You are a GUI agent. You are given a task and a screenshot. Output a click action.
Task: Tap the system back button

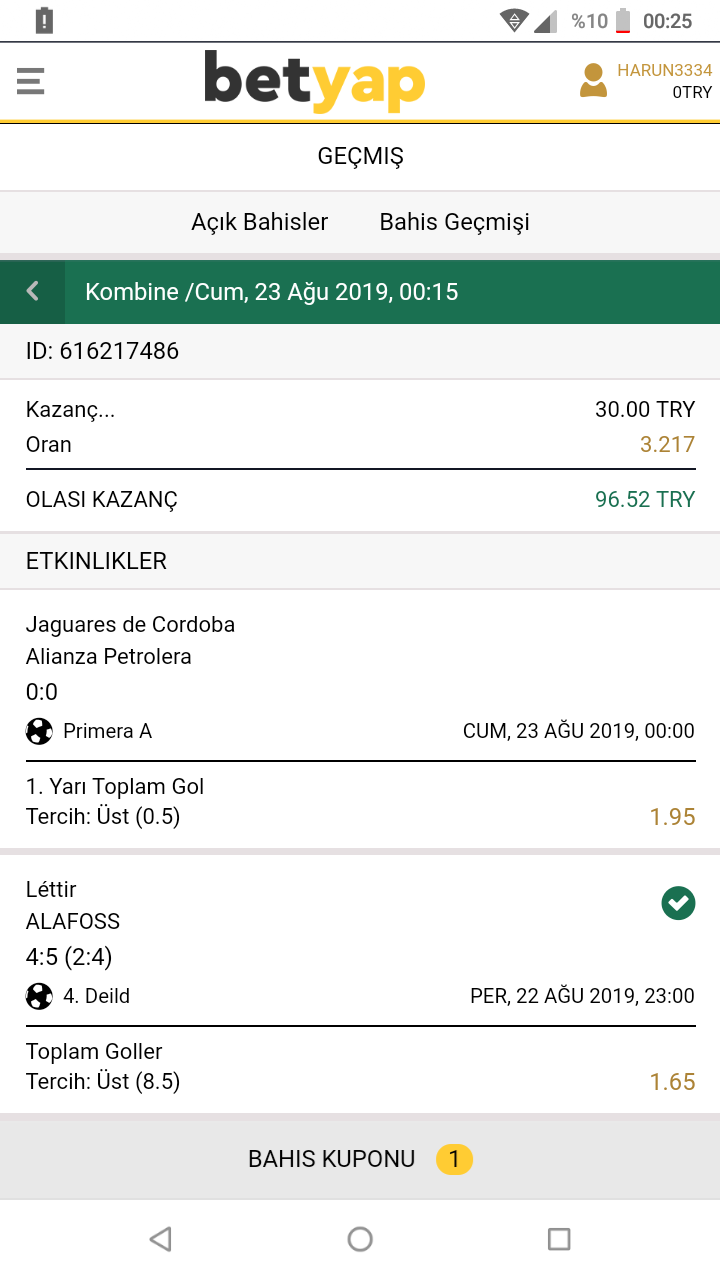pyautogui.click(x=160, y=1239)
